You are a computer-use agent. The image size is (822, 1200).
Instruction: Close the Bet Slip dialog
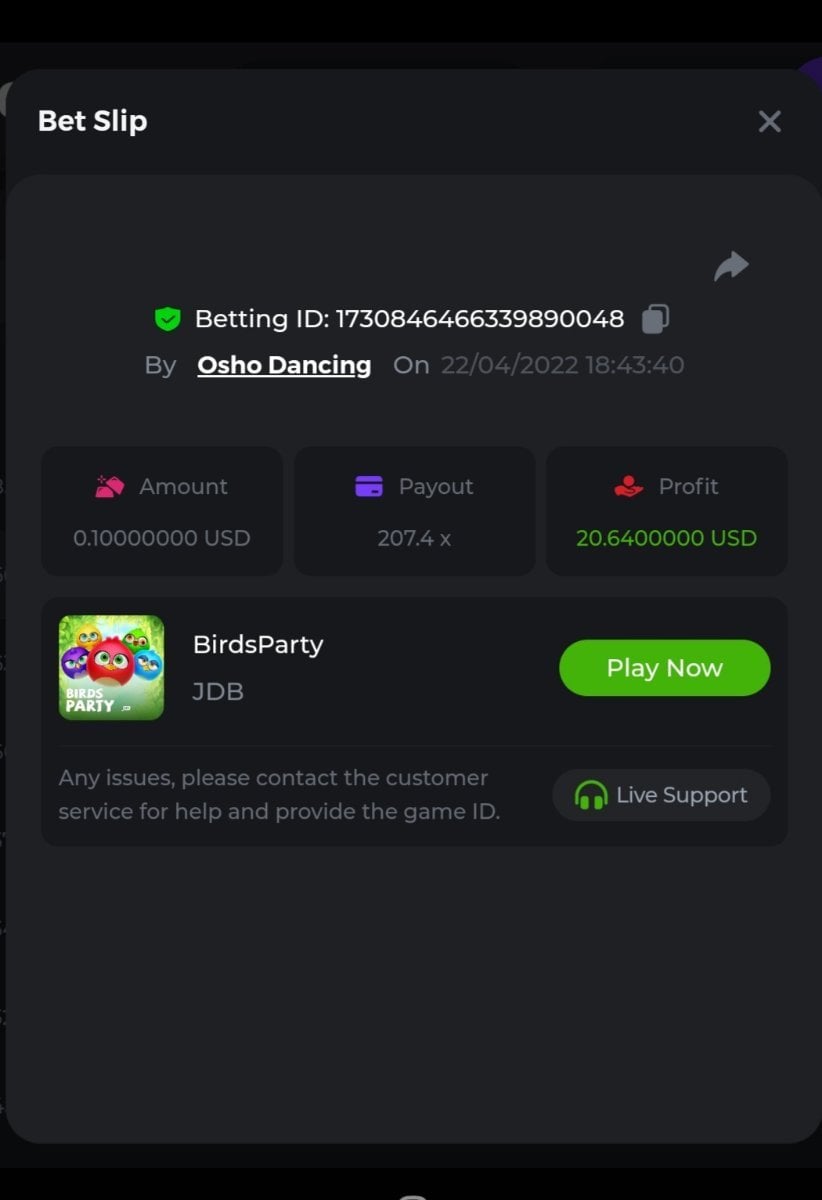(x=769, y=122)
